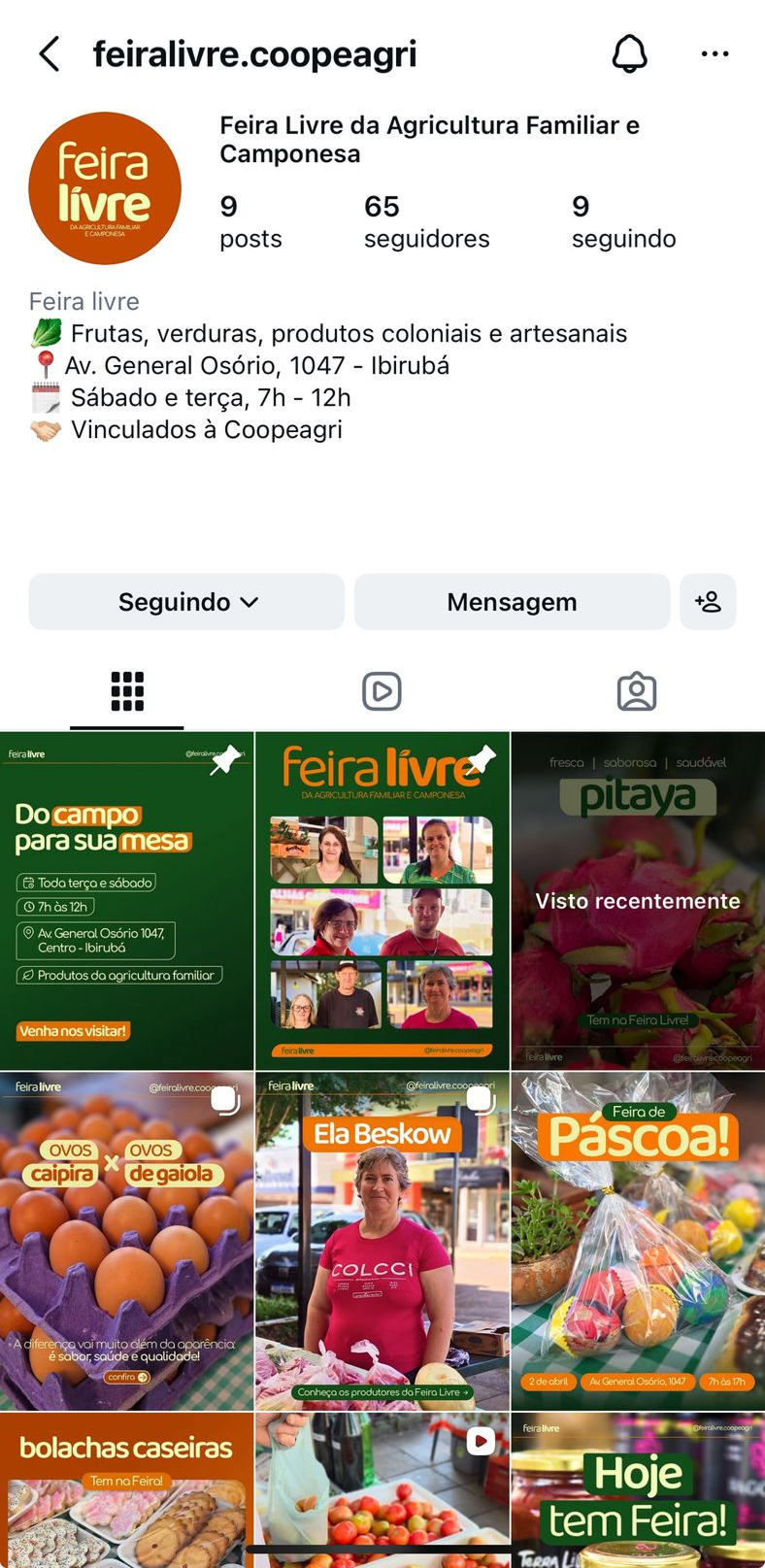Image resolution: width=765 pixels, height=1568 pixels.
Task: Open the Feira de Páscoa post
Action: tap(638, 1241)
